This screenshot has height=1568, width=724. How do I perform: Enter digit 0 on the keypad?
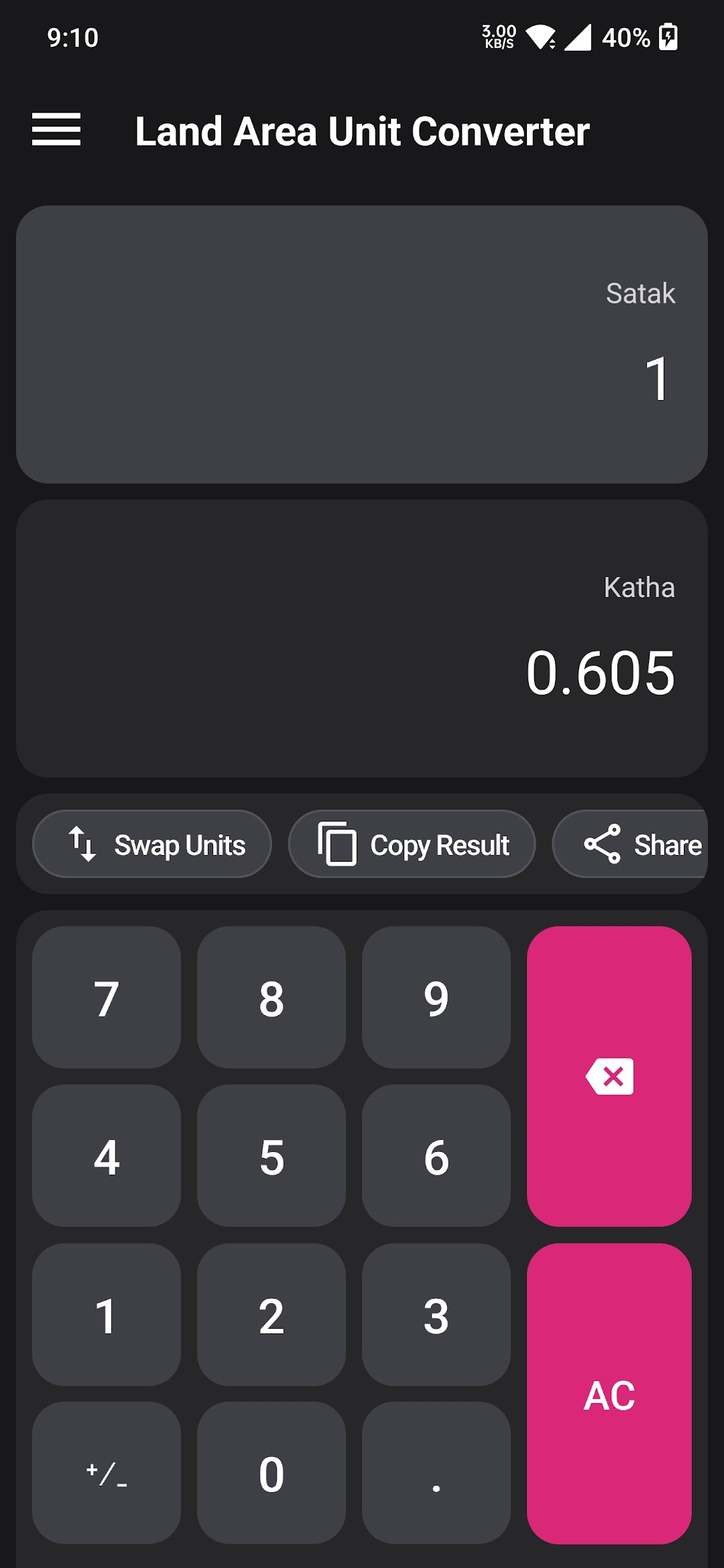click(271, 1473)
